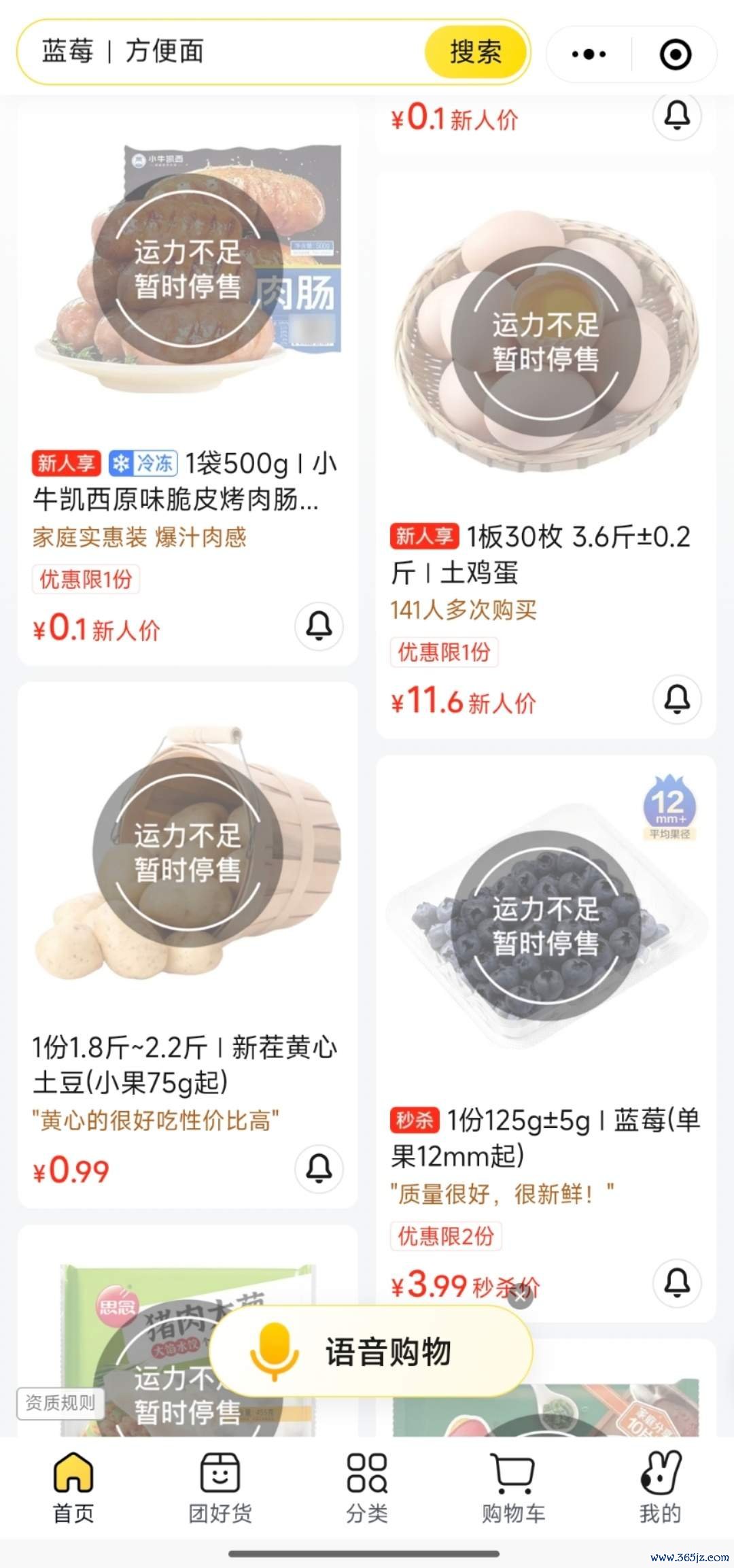Tap the yellow 搜索 button
Screen dimensions: 734x1568
476,52
